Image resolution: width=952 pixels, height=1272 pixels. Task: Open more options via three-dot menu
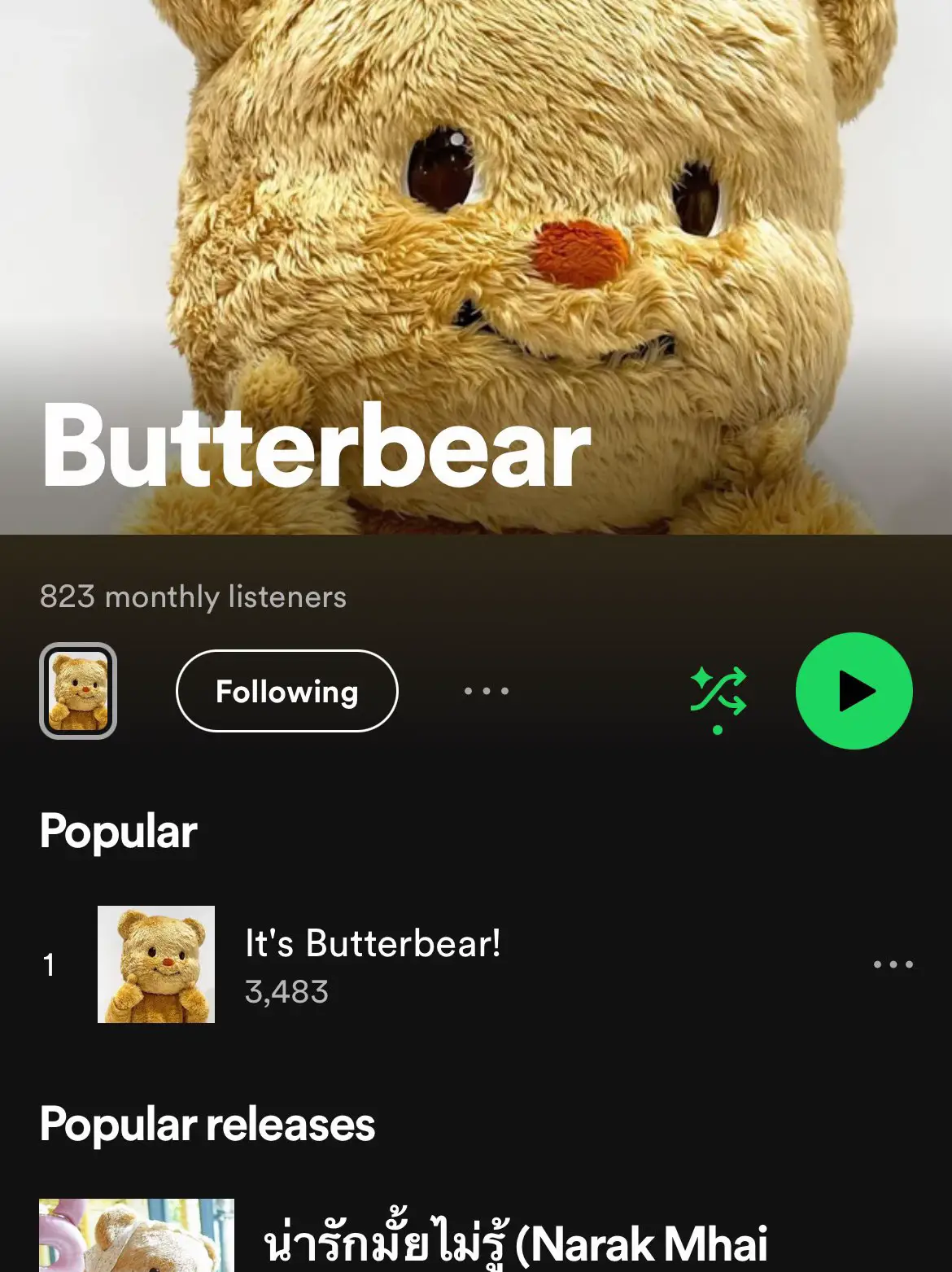click(486, 691)
